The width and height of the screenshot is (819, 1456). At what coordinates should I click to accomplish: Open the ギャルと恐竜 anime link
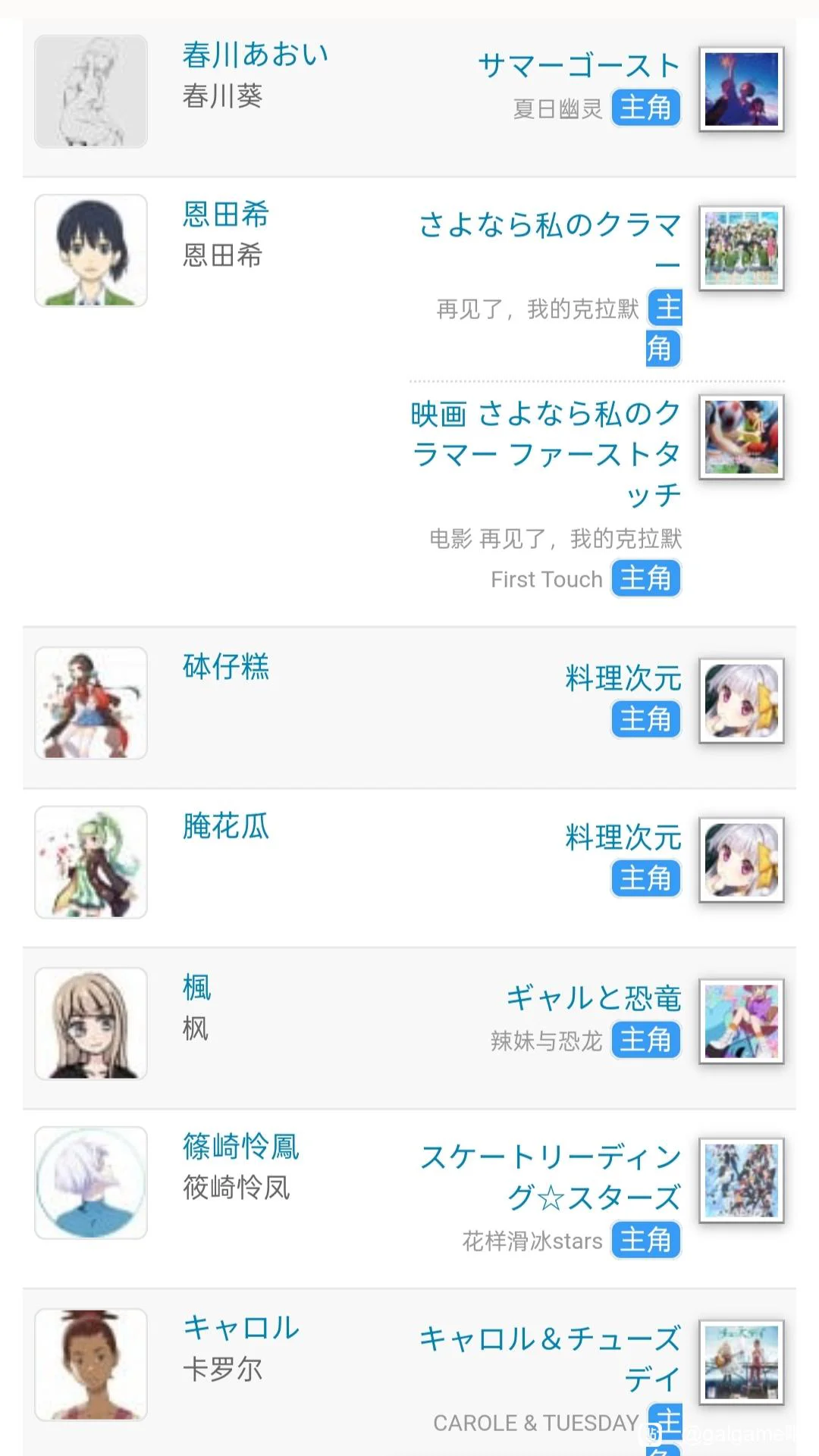pyautogui.click(x=594, y=997)
